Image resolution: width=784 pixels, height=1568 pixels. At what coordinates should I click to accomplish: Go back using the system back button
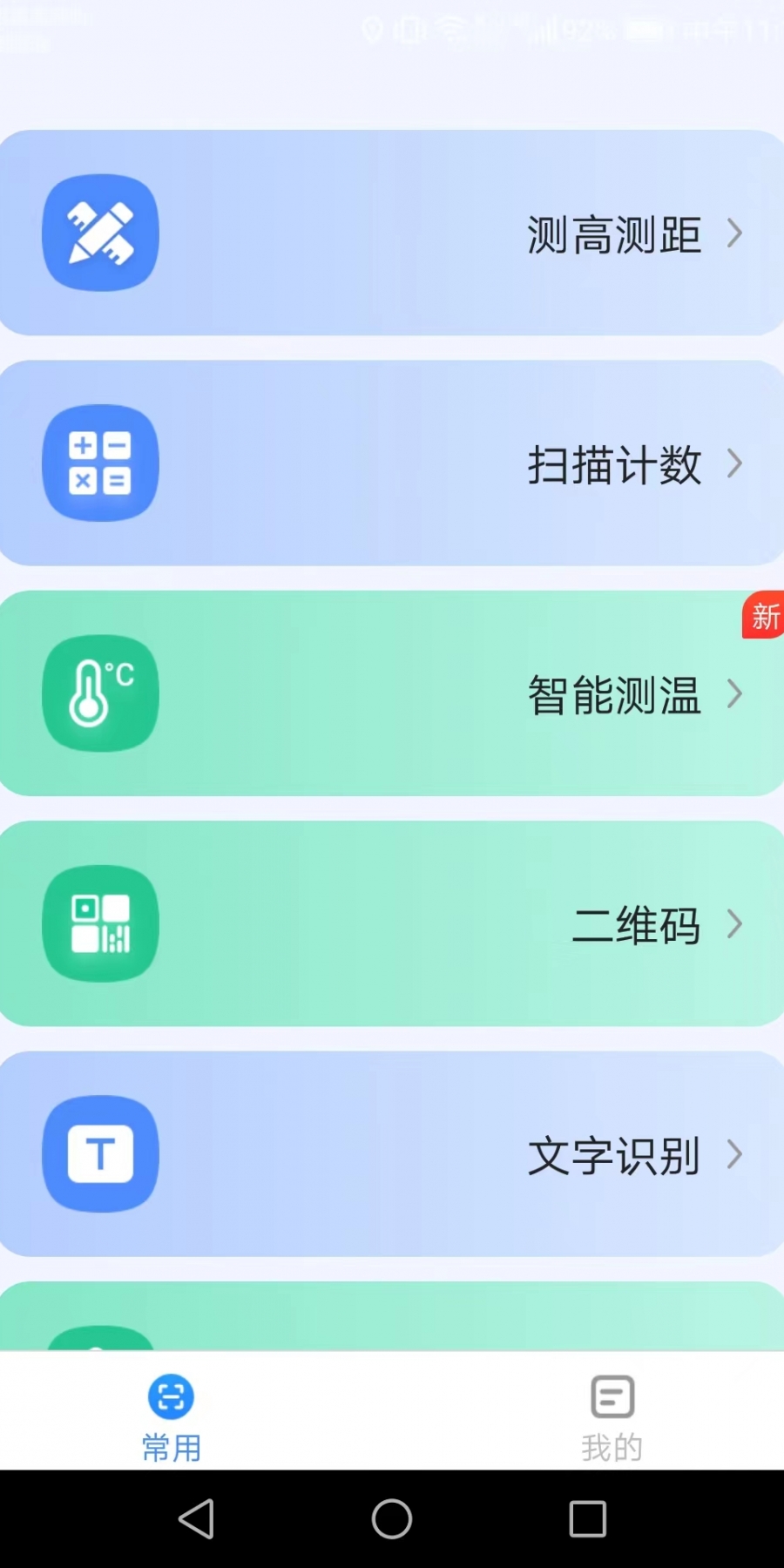[196, 1519]
